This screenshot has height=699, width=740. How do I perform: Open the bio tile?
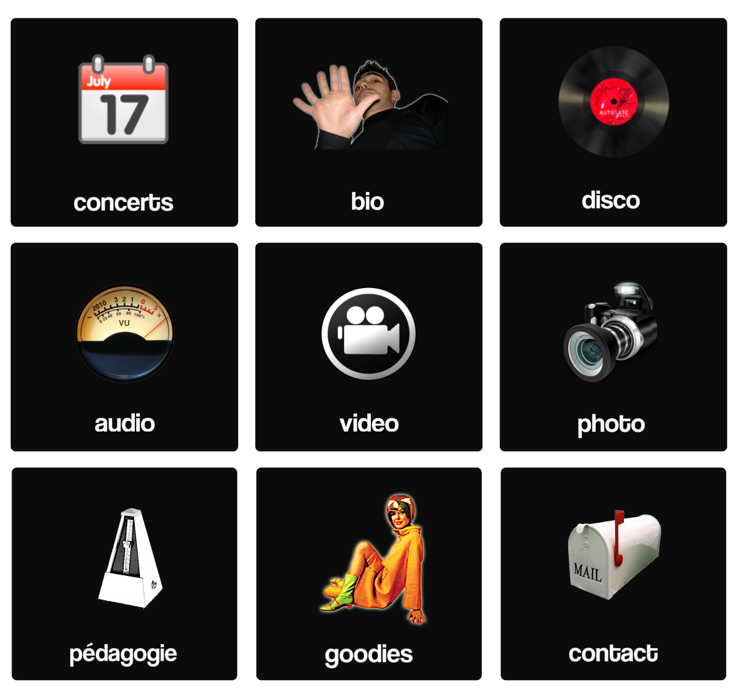coord(368,122)
